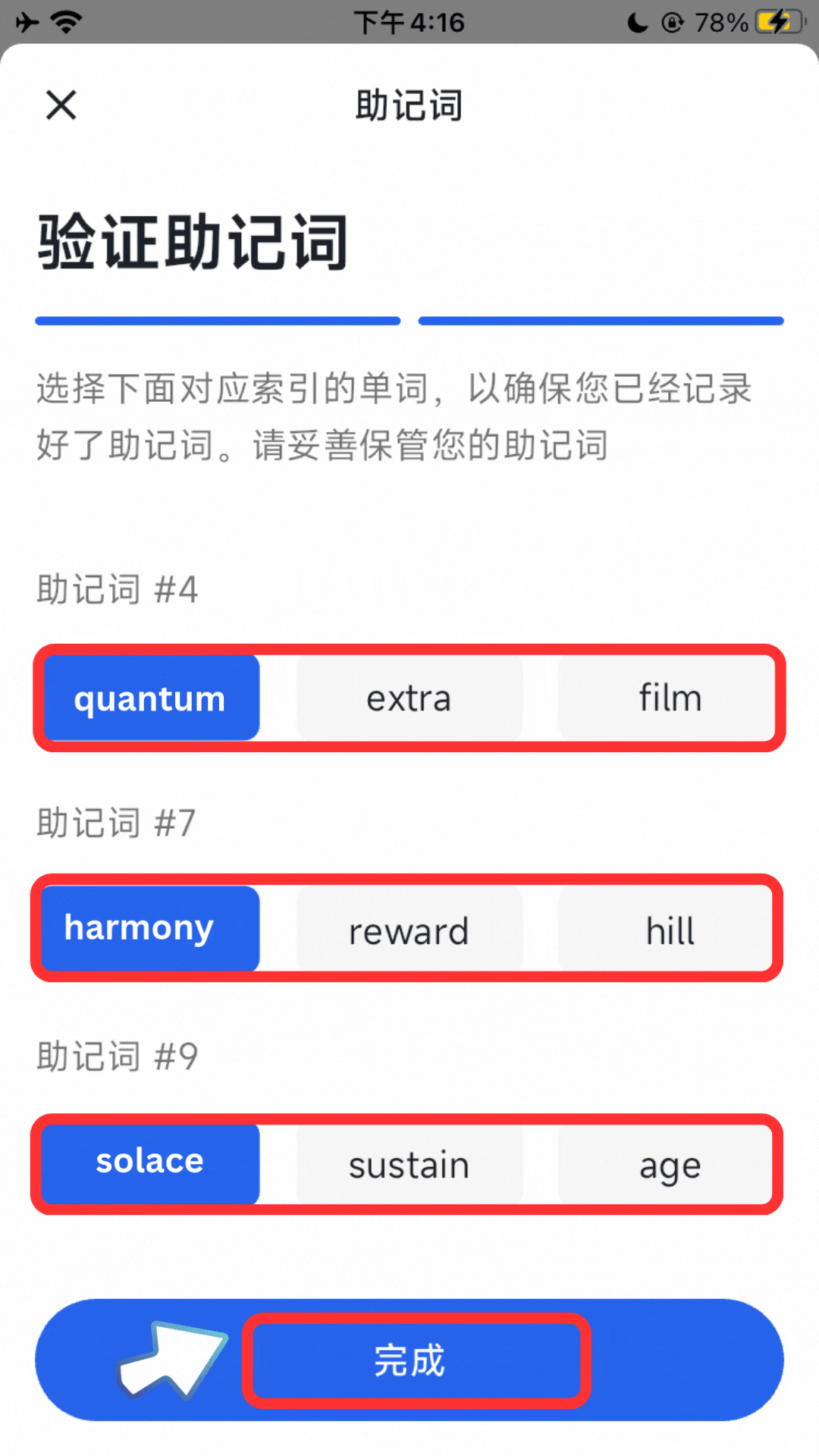Select the word quantum for mnemonic #4

(x=150, y=698)
